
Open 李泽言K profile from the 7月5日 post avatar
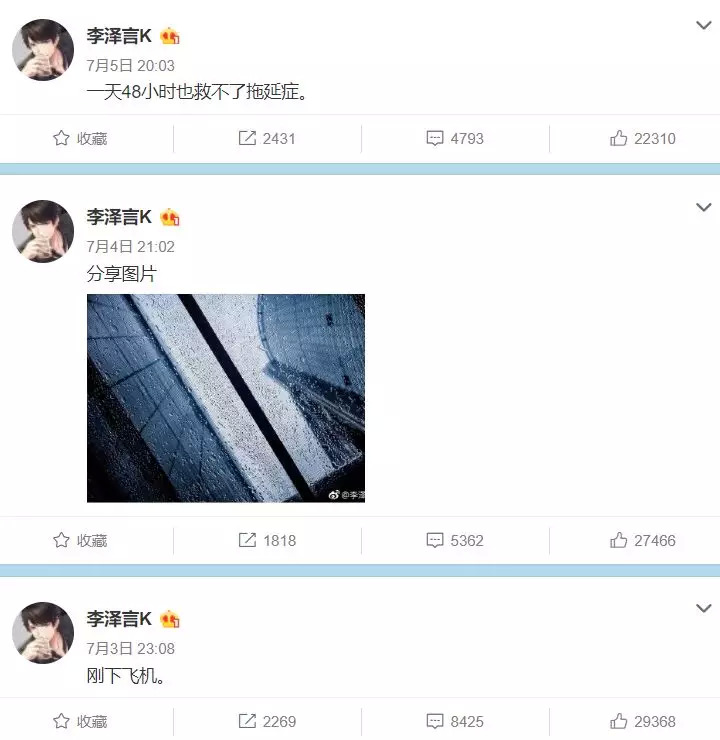43,50
